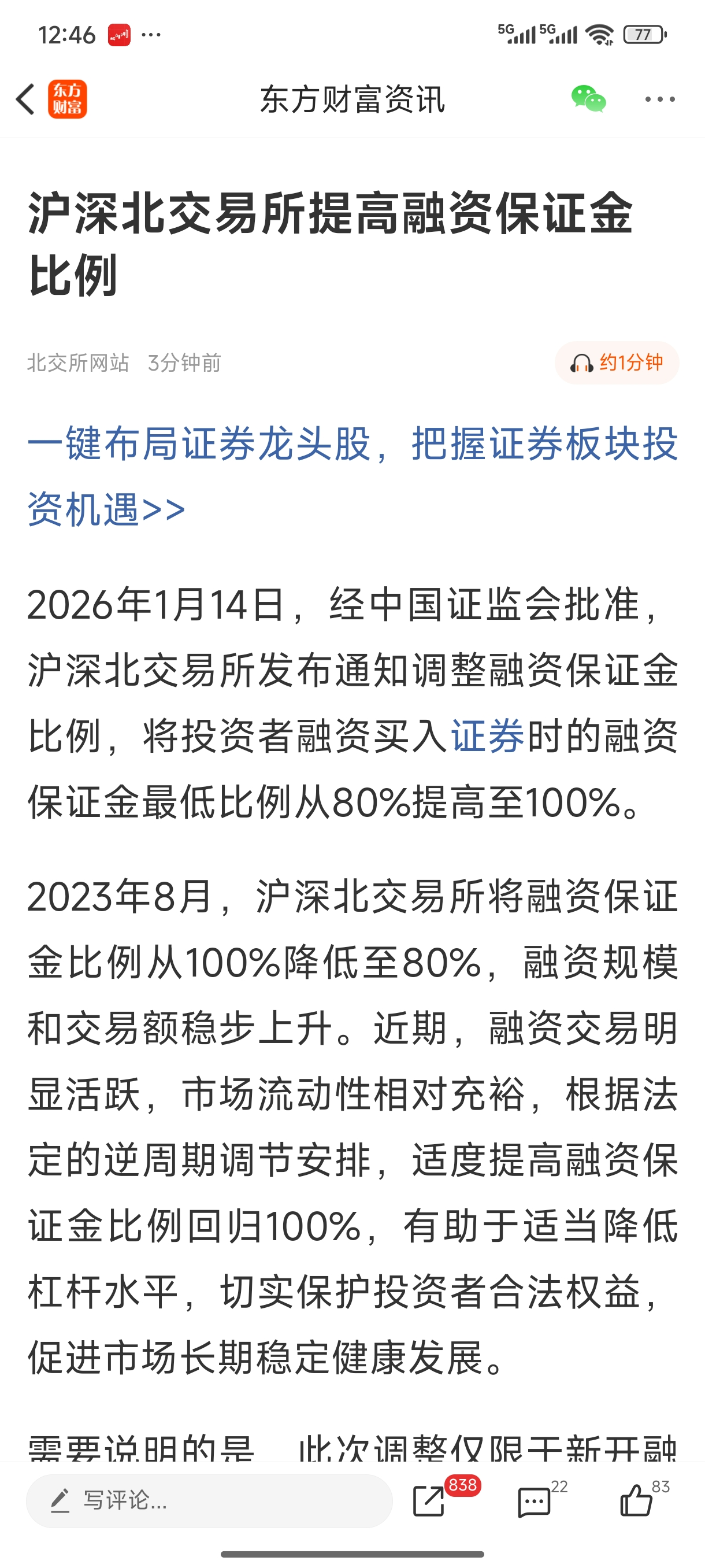Share the article with the share icon
The height and width of the screenshot is (1568, 705).
click(429, 1500)
